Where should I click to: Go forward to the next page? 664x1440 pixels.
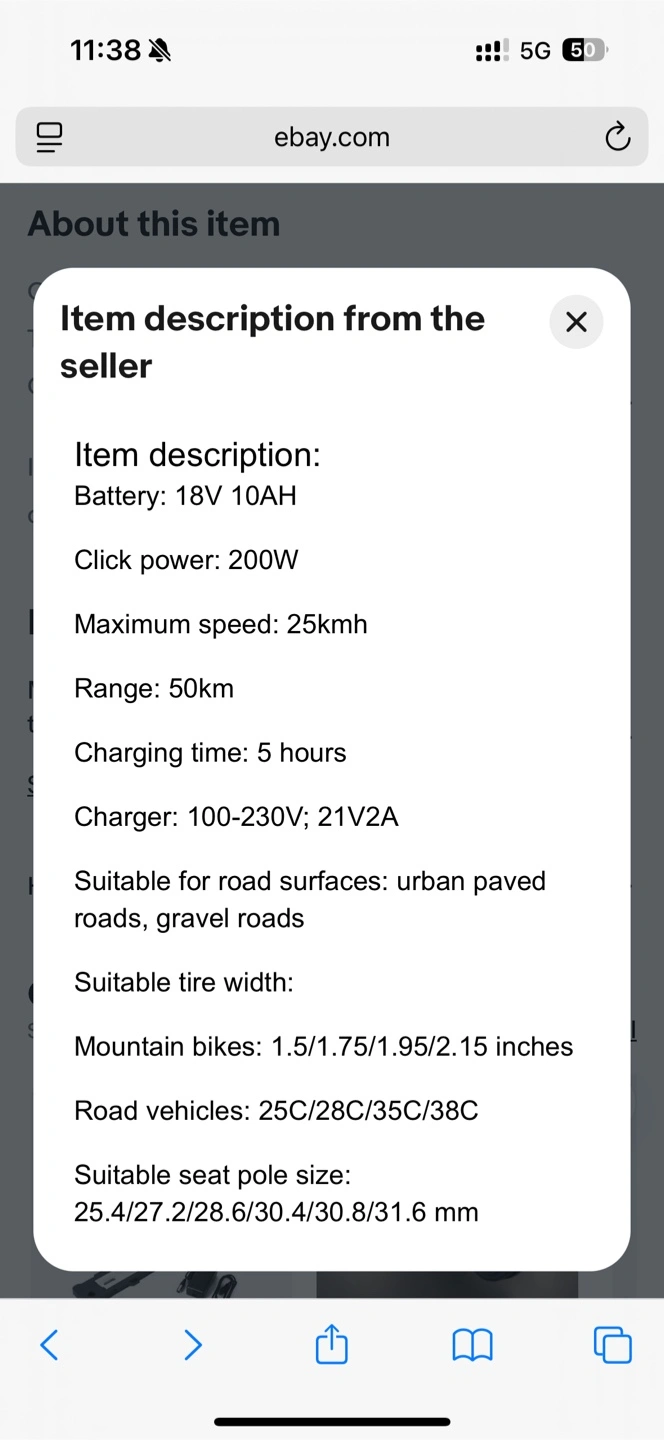coord(193,1345)
